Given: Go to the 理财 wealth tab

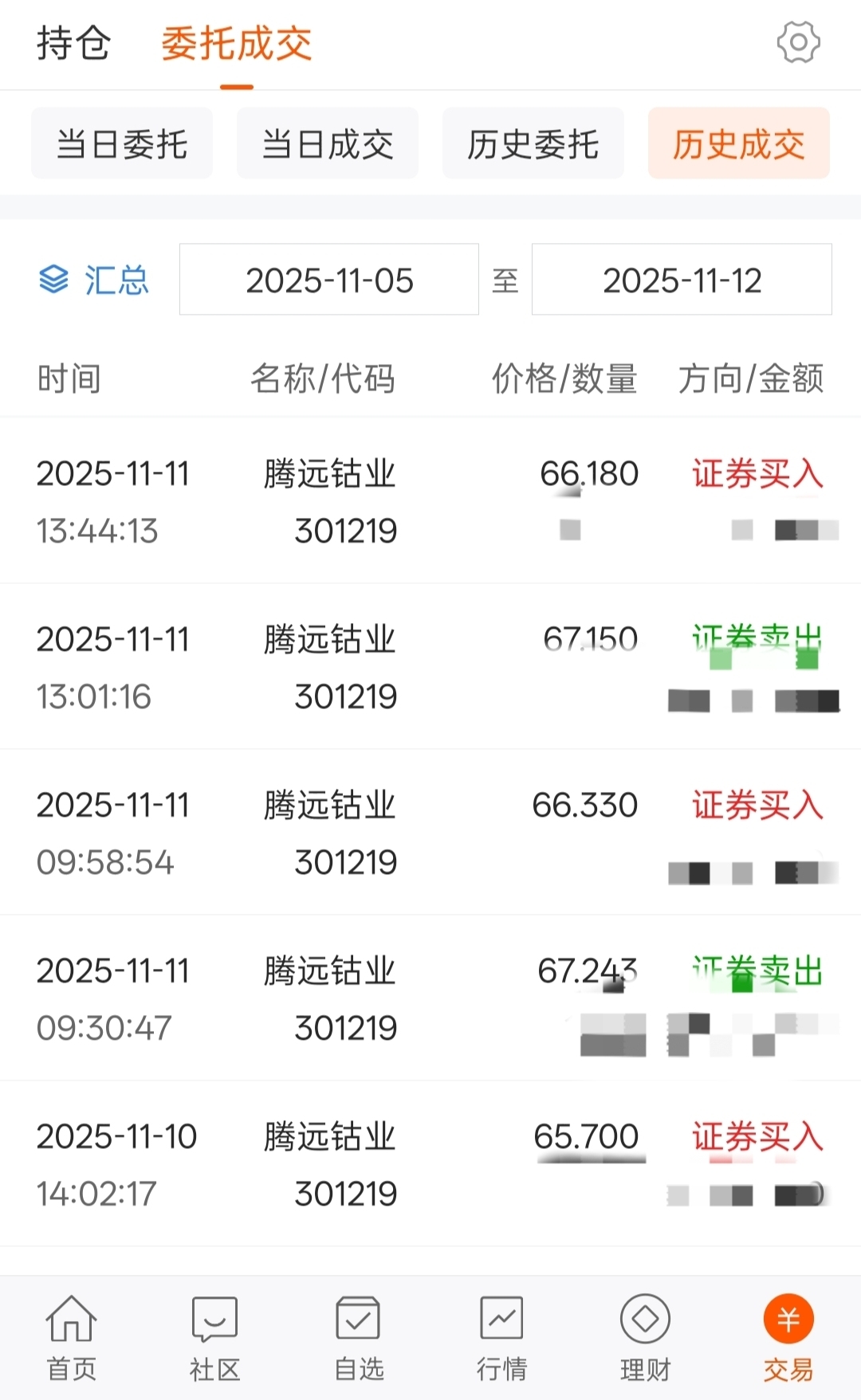Looking at the screenshot, I should point(646,1339).
